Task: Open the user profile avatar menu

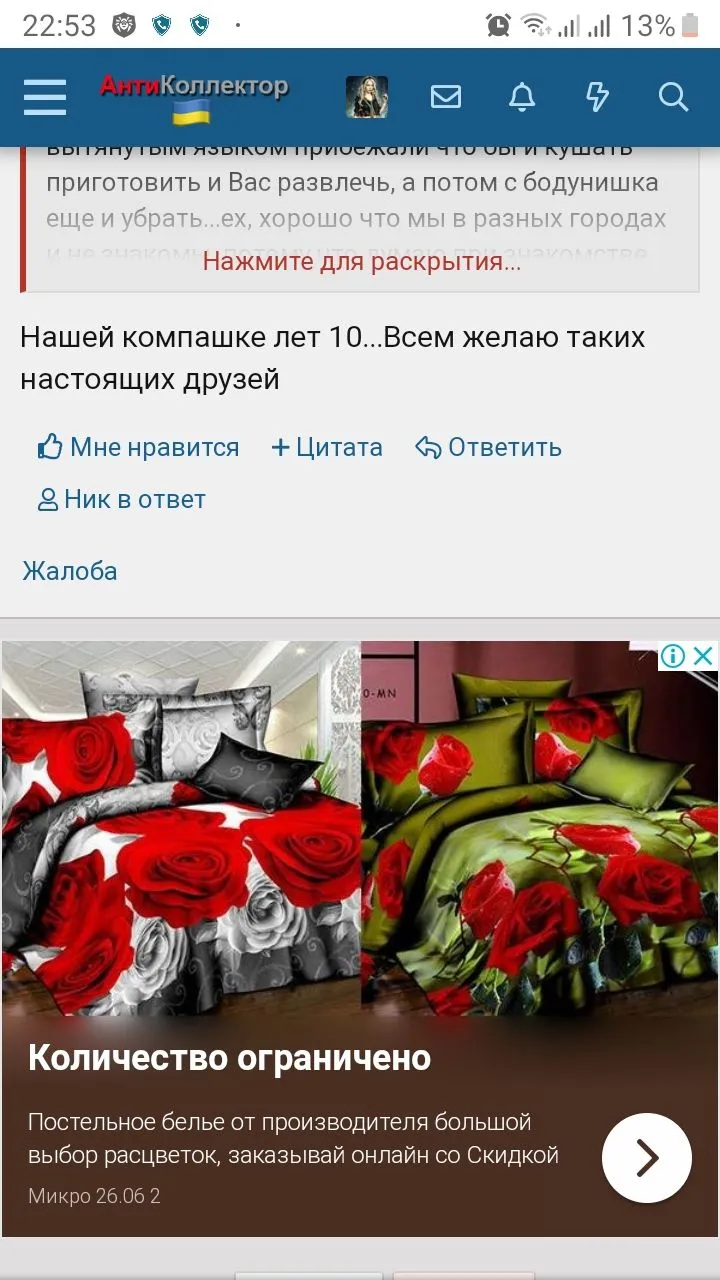Action: 367,97
